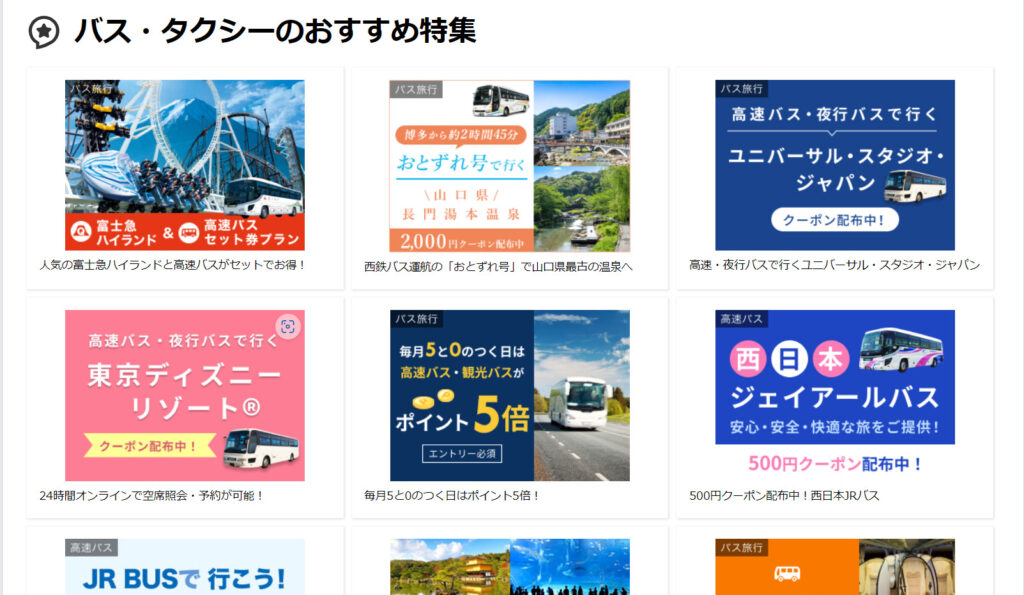Screen dimensions: 1024x595
Task: Open the 西日本ジェイアールバス coupon card
Action: [x=835, y=395]
